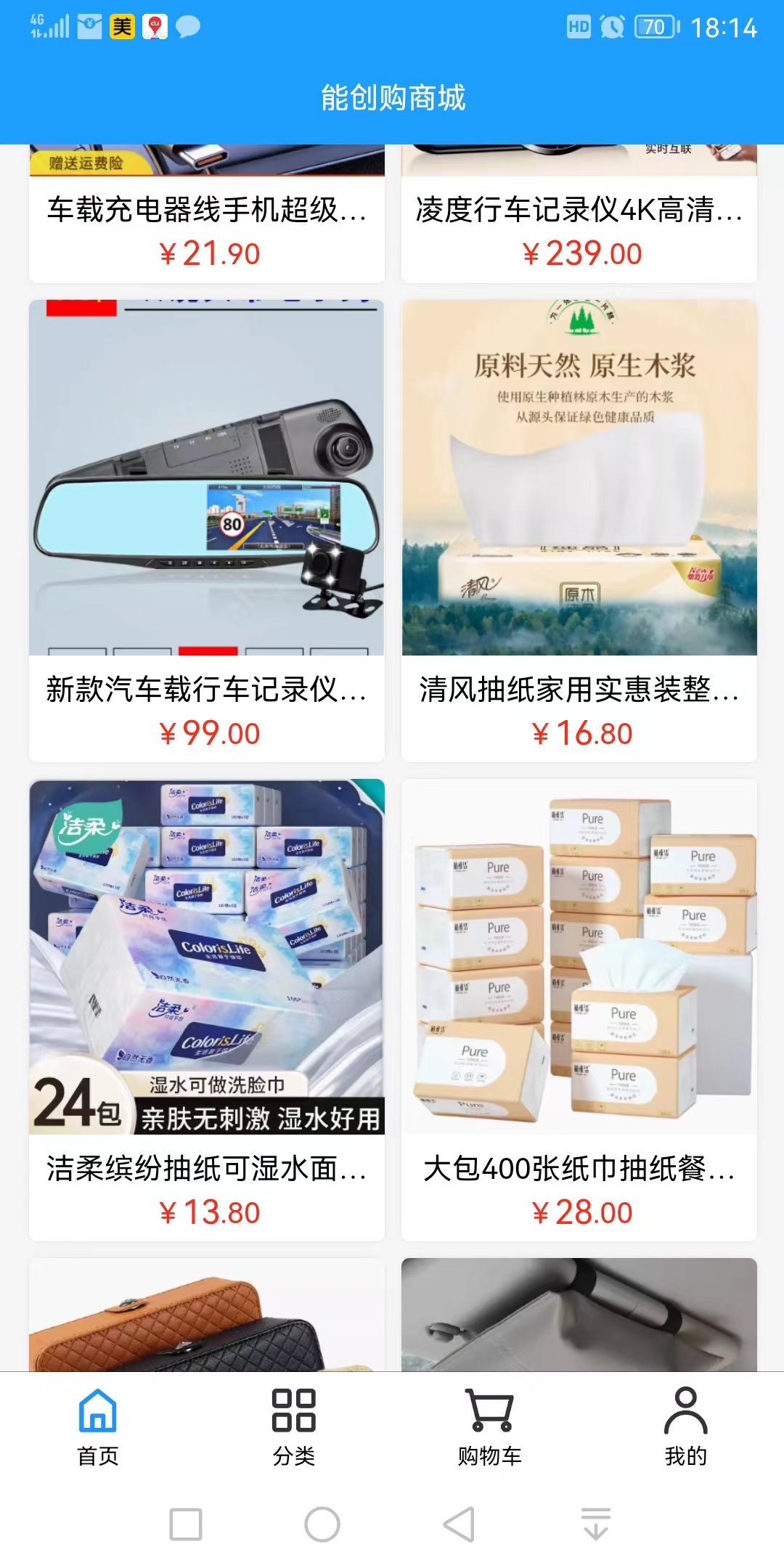The image size is (784, 1568).
Task: Tap the system back button
Action: [x=460, y=1524]
